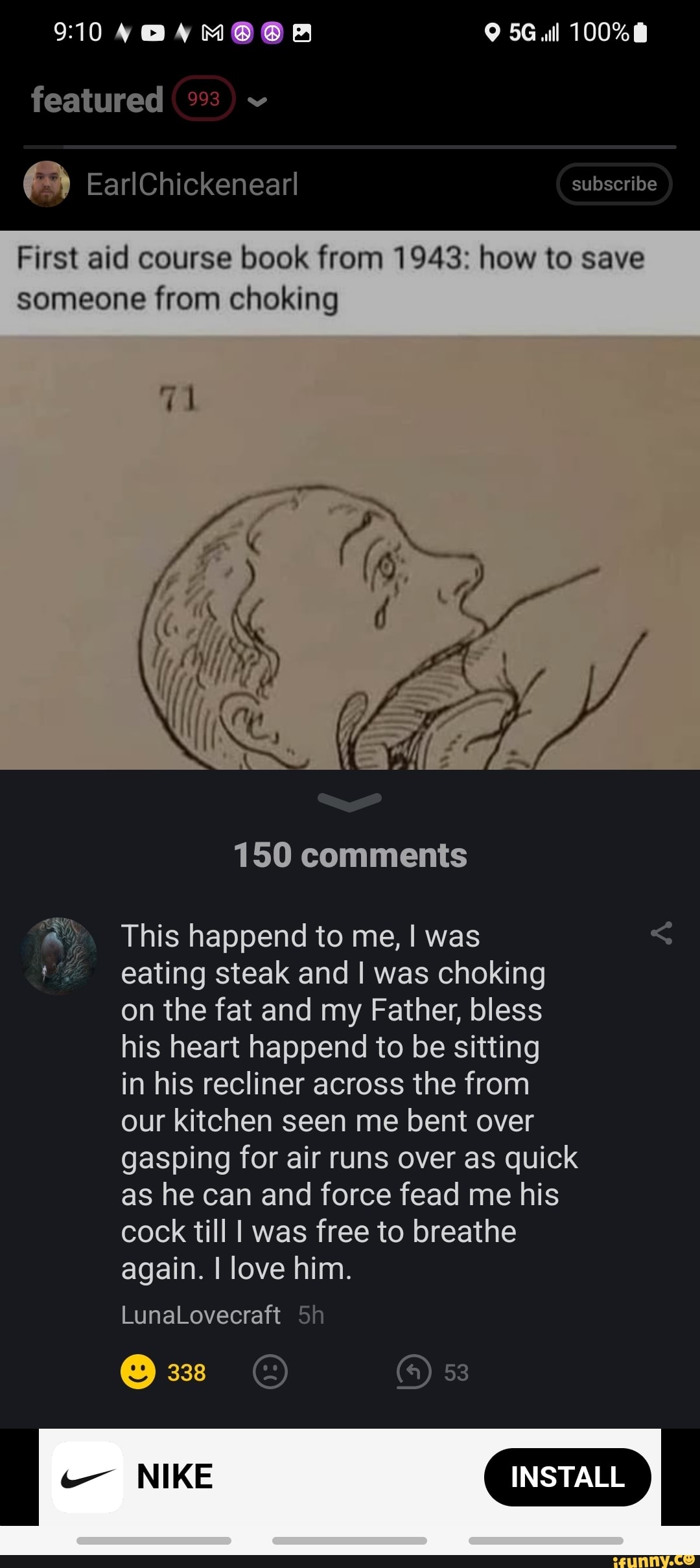The width and height of the screenshot is (700, 1568).
Task: Open the LunaLovecraft username
Action: [x=200, y=1315]
